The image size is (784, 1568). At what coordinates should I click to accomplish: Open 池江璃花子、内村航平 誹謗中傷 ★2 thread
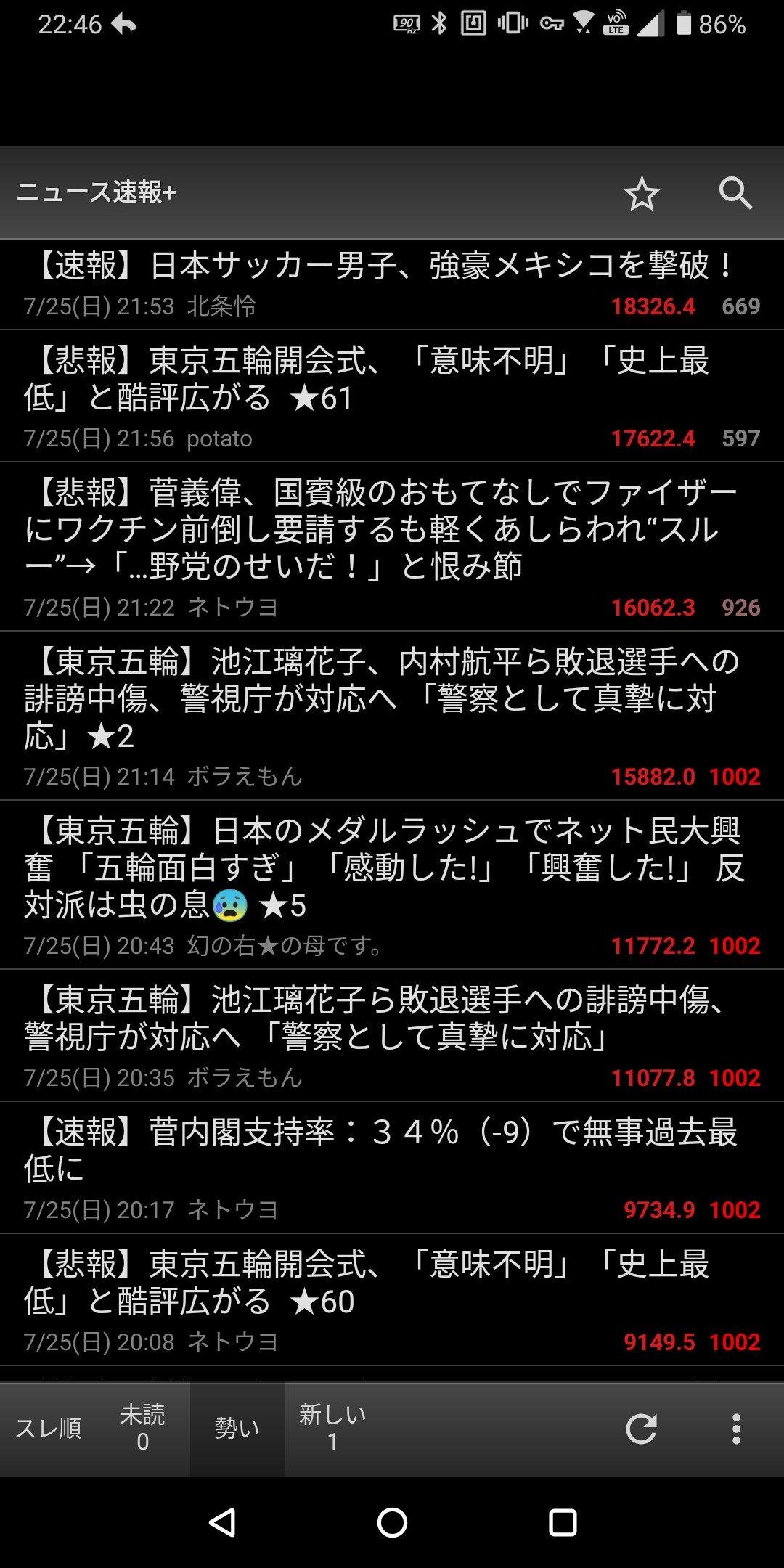click(392, 716)
